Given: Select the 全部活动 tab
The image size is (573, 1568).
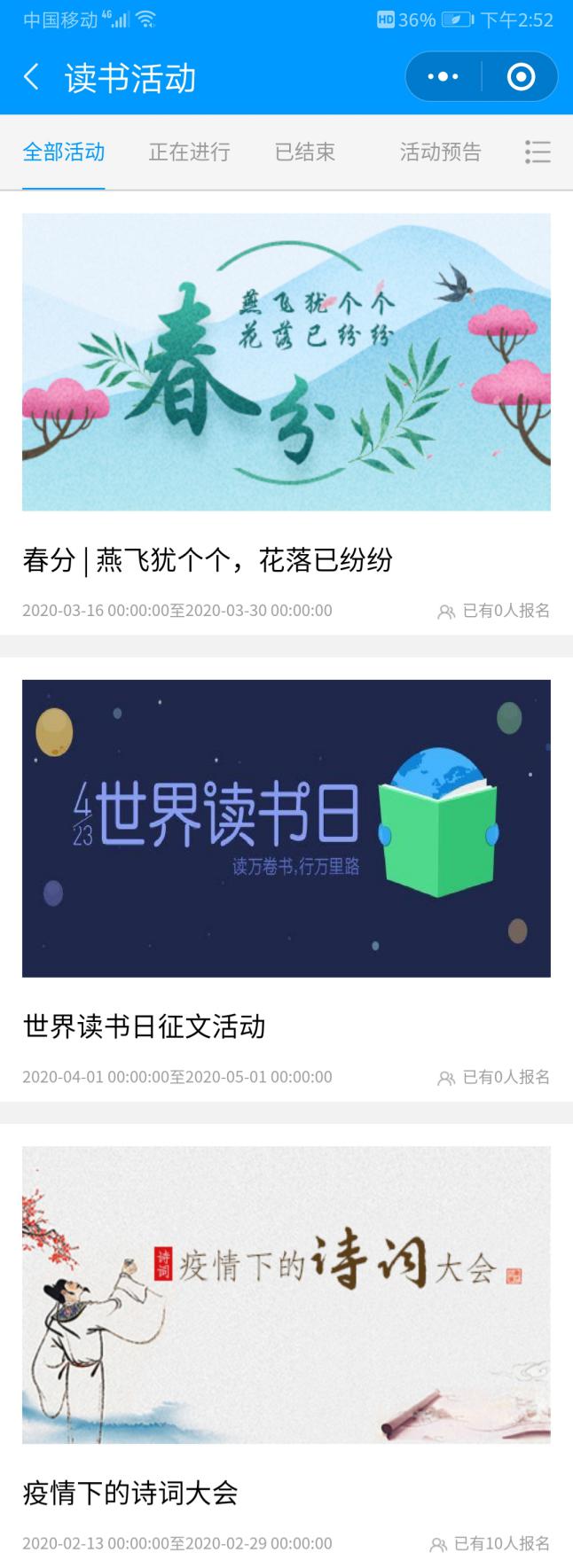Looking at the screenshot, I should pos(64,152).
